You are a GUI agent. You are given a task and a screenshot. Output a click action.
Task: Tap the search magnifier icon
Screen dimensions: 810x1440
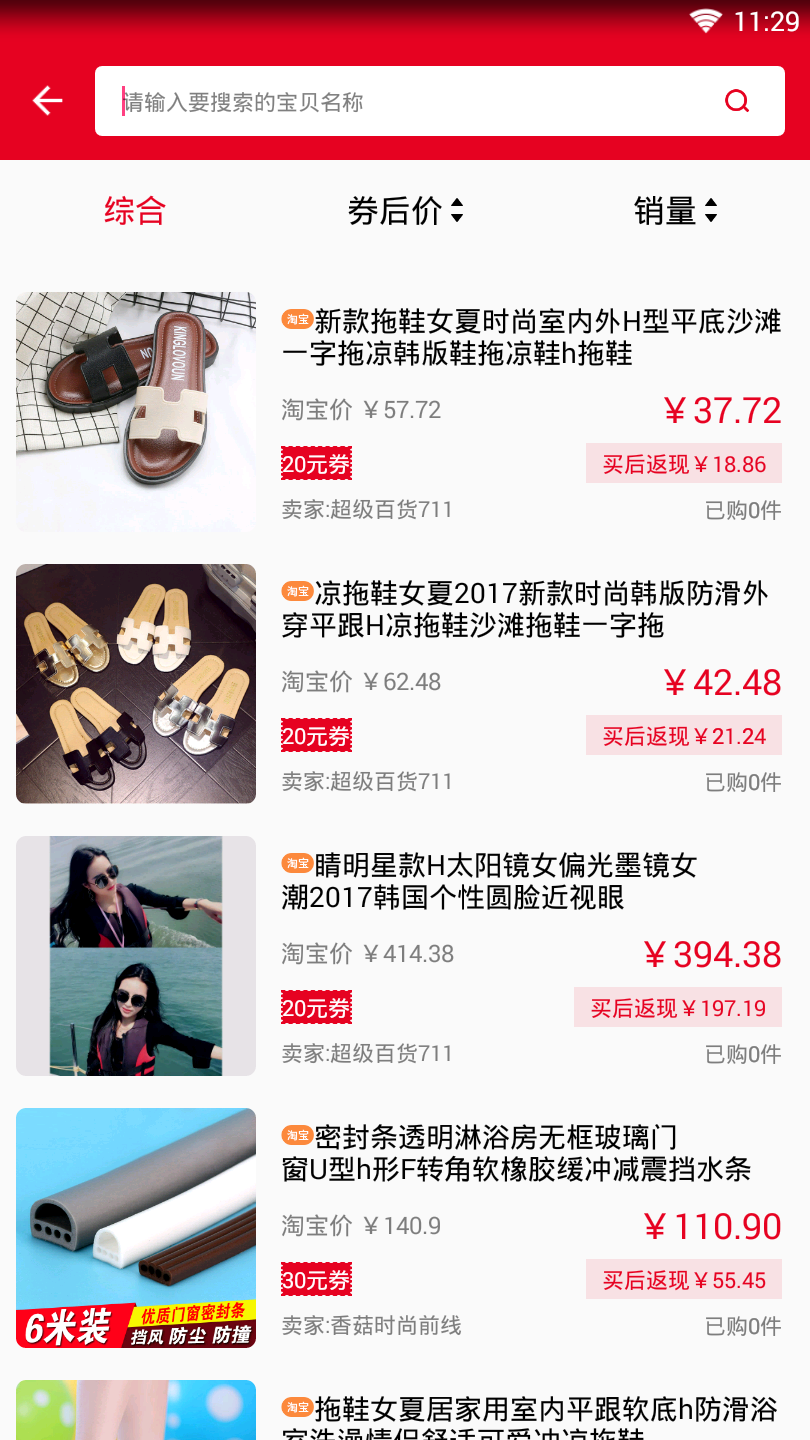point(738,100)
